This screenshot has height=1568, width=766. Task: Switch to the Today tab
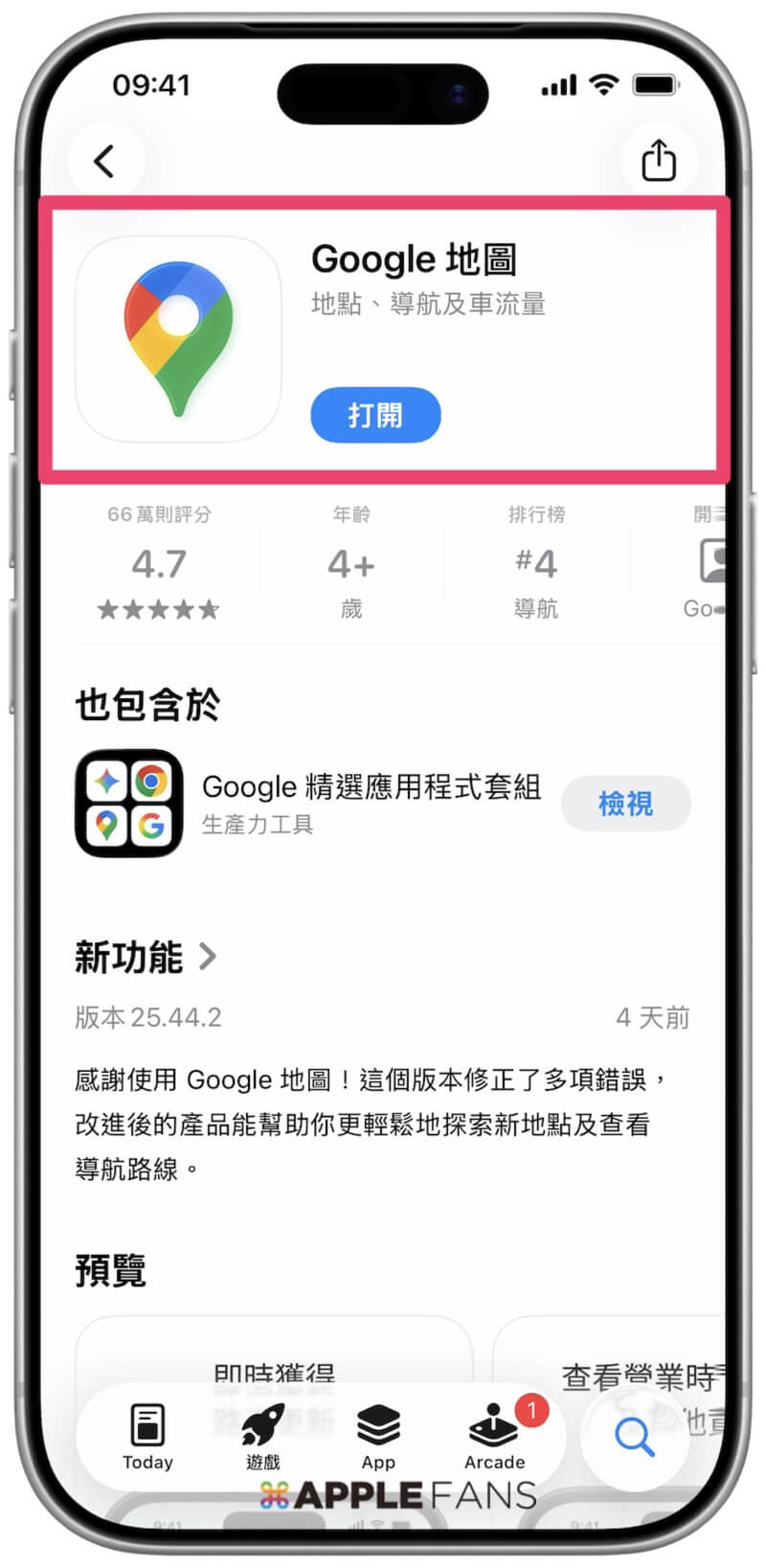tap(147, 1436)
